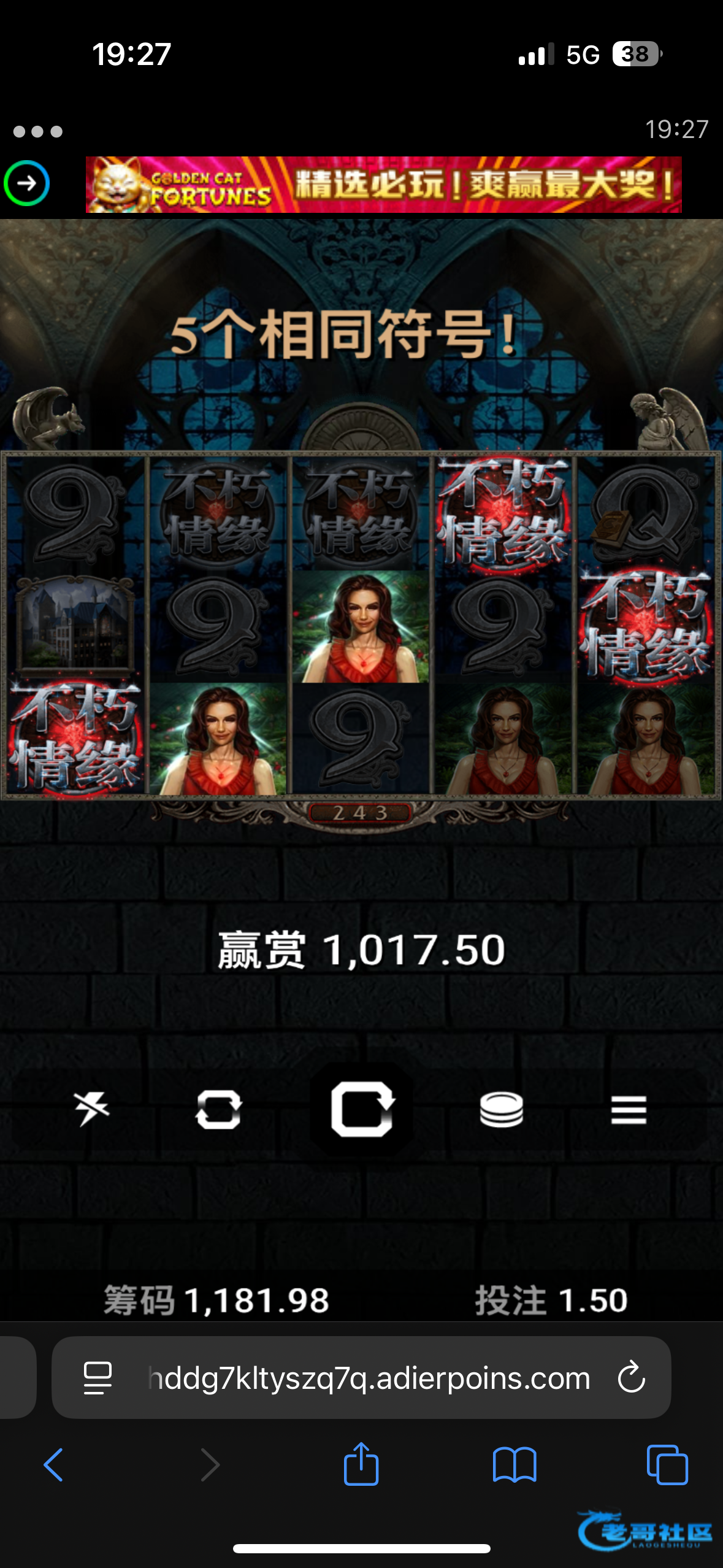Image resolution: width=723 pixels, height=1568 pixels.
Task: Spin the slot reels
Action: click(x=362, y=1109)
